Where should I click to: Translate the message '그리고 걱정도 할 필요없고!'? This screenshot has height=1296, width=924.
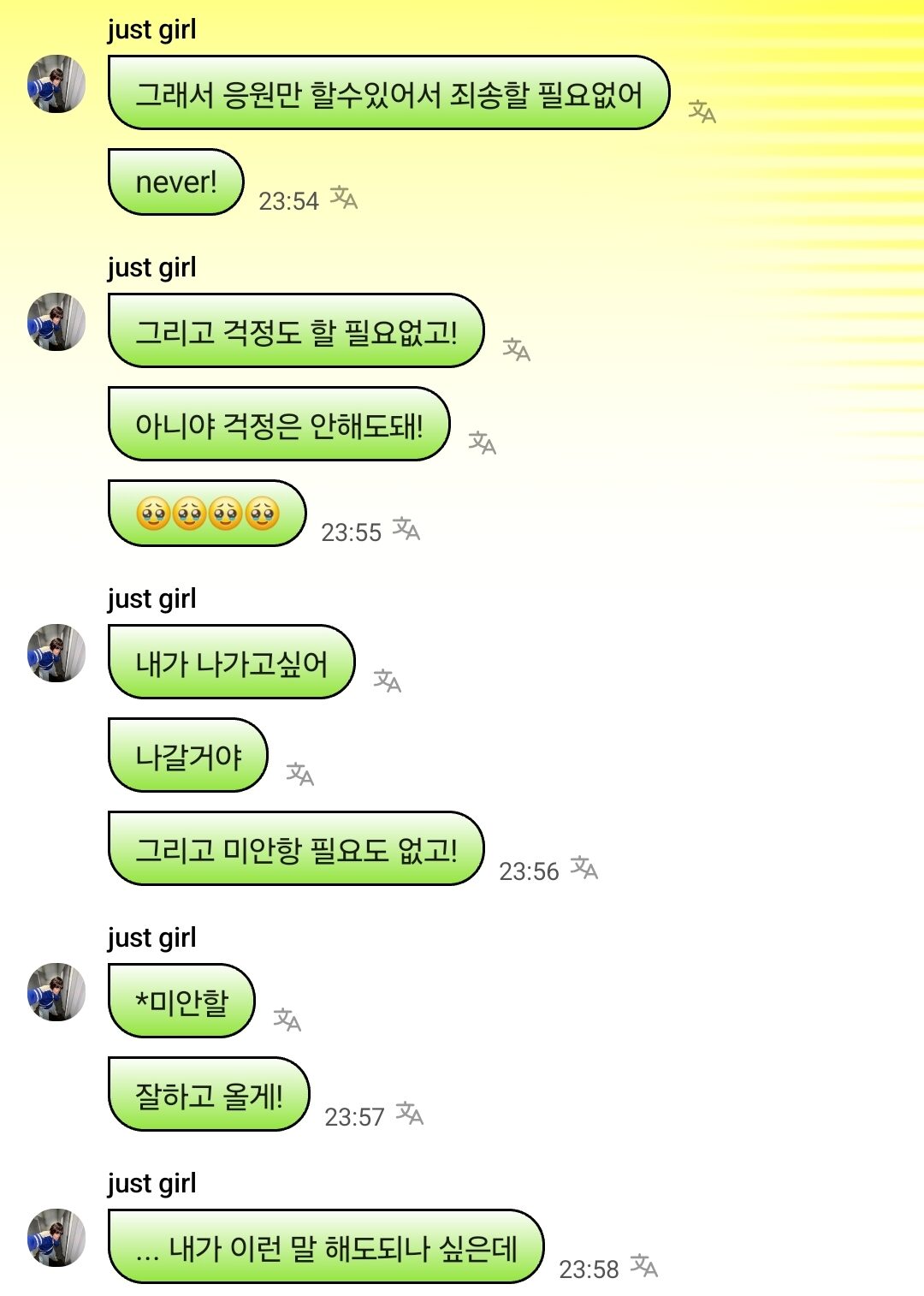[x=517, y=349]
